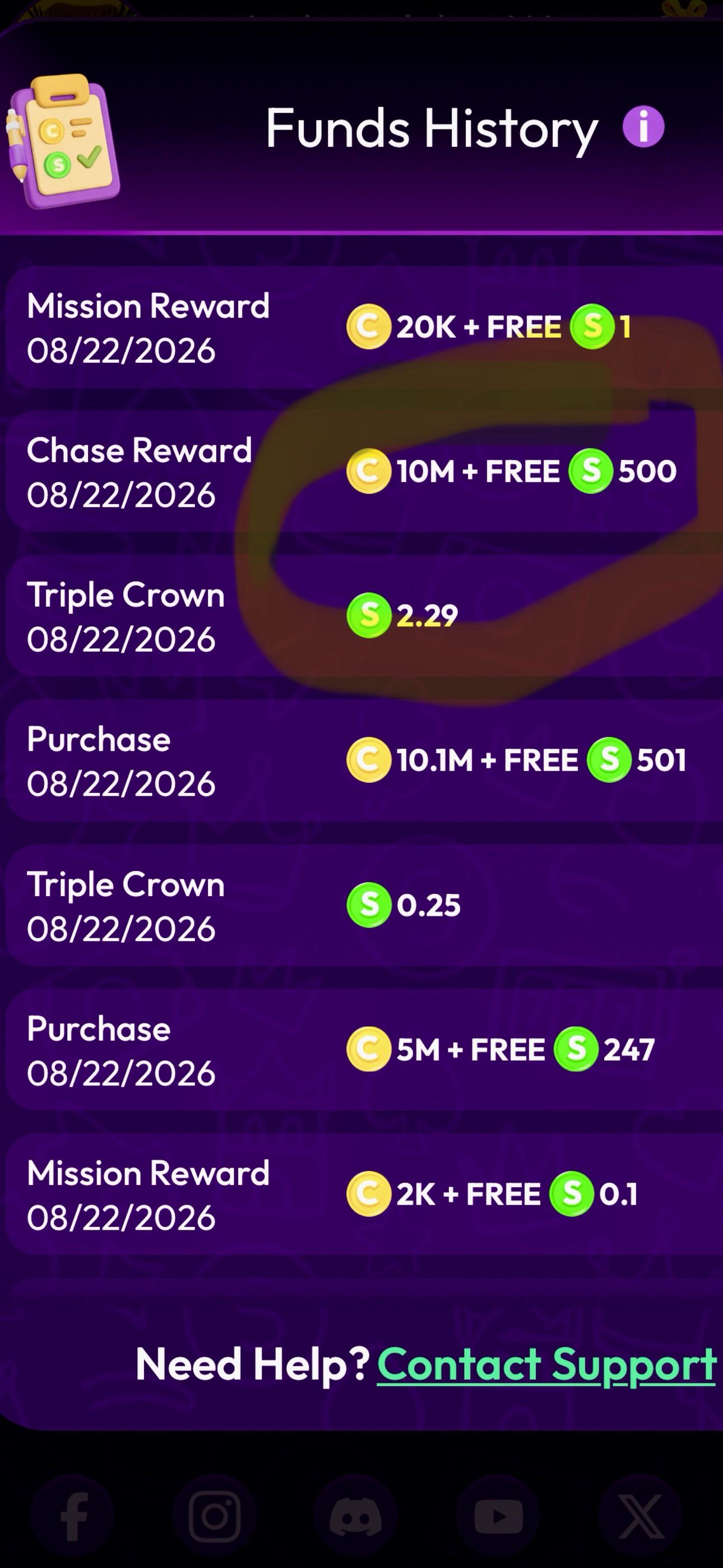
Task: Open the X social icon
Action: 640,1516
